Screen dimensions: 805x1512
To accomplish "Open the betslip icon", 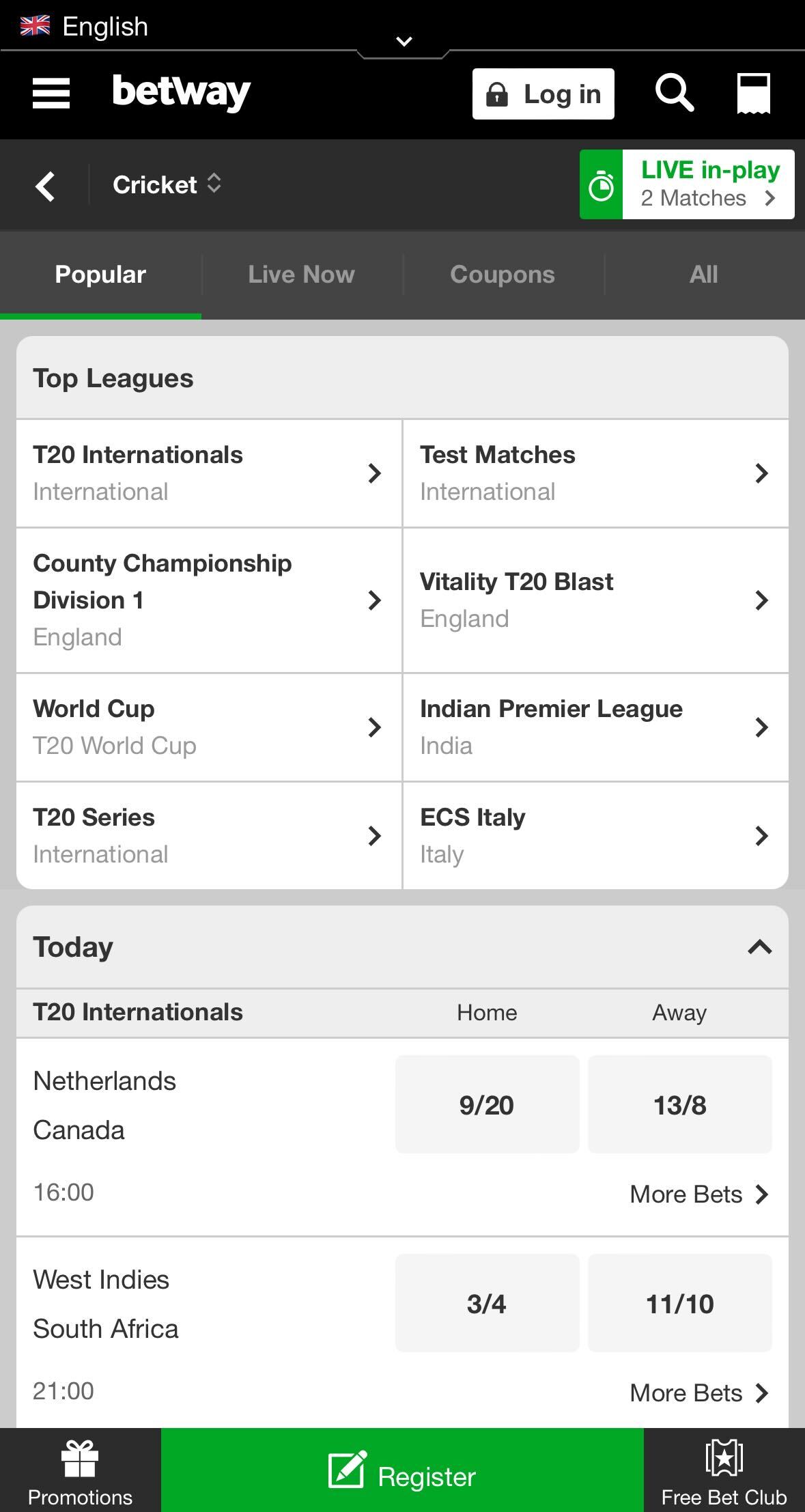I will (x=754, y=94).
